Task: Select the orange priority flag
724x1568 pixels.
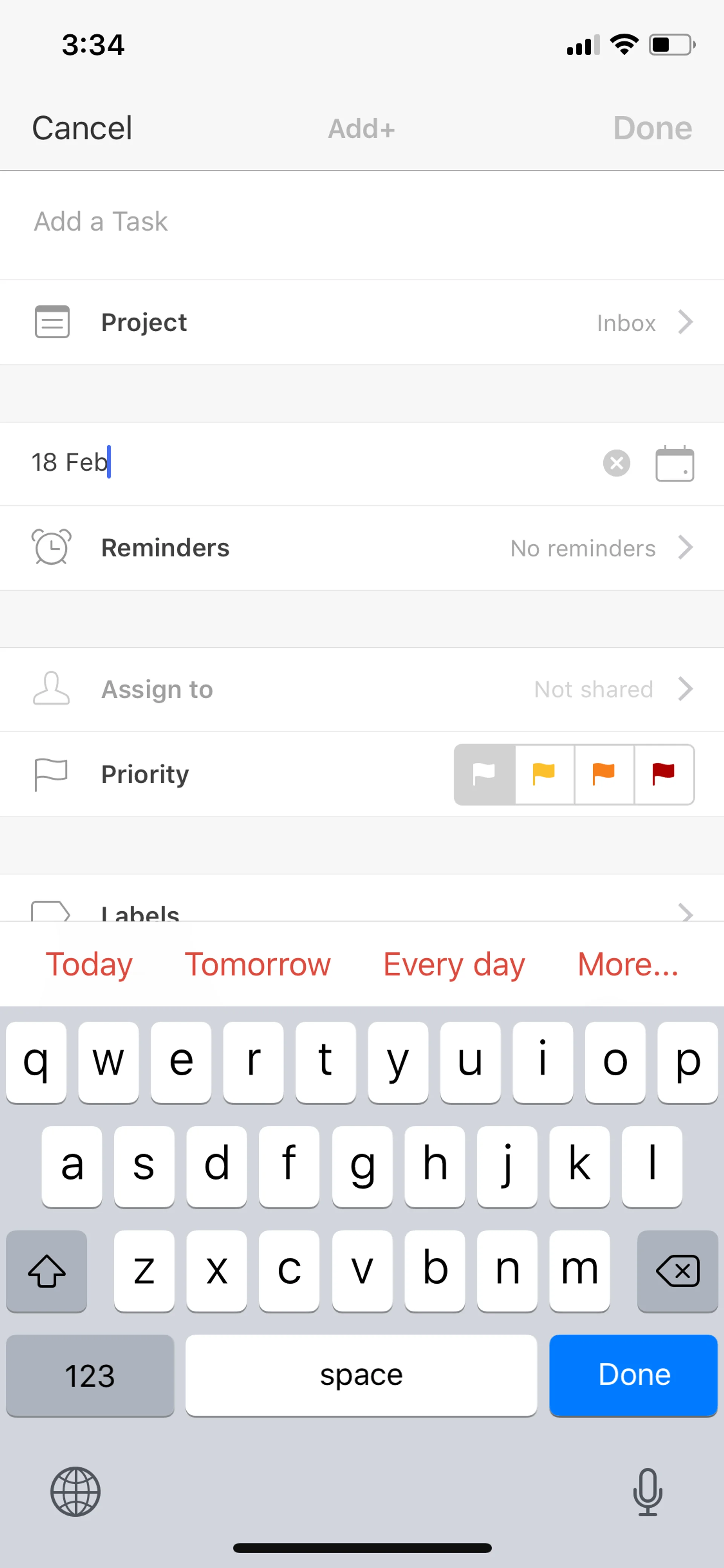Action: coord(604,774)
